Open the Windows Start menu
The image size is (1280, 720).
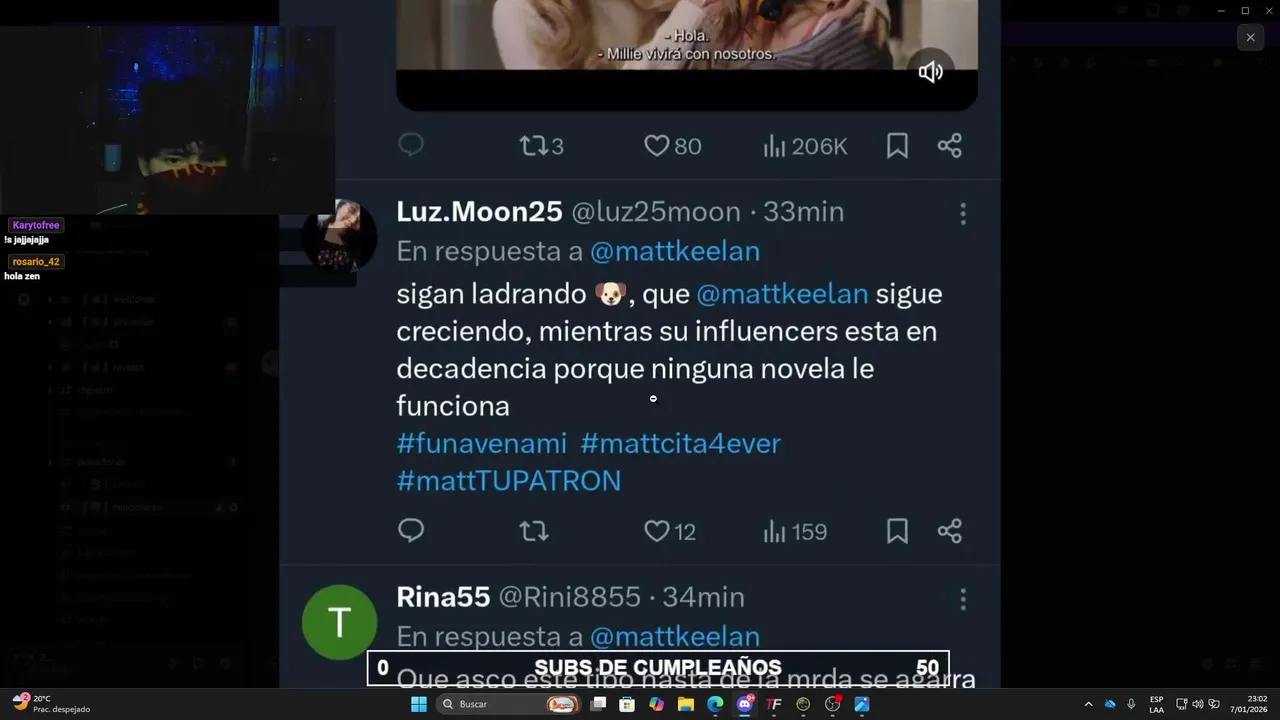(418, 704)
